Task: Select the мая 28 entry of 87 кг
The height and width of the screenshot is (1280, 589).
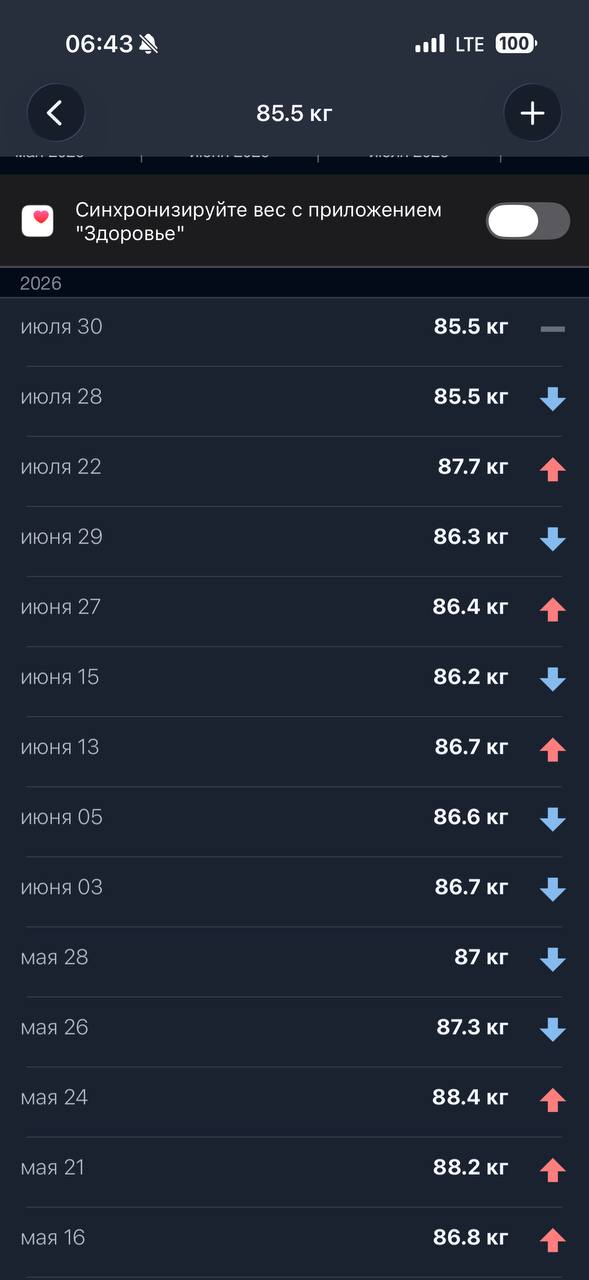Action: coord(294,957)
